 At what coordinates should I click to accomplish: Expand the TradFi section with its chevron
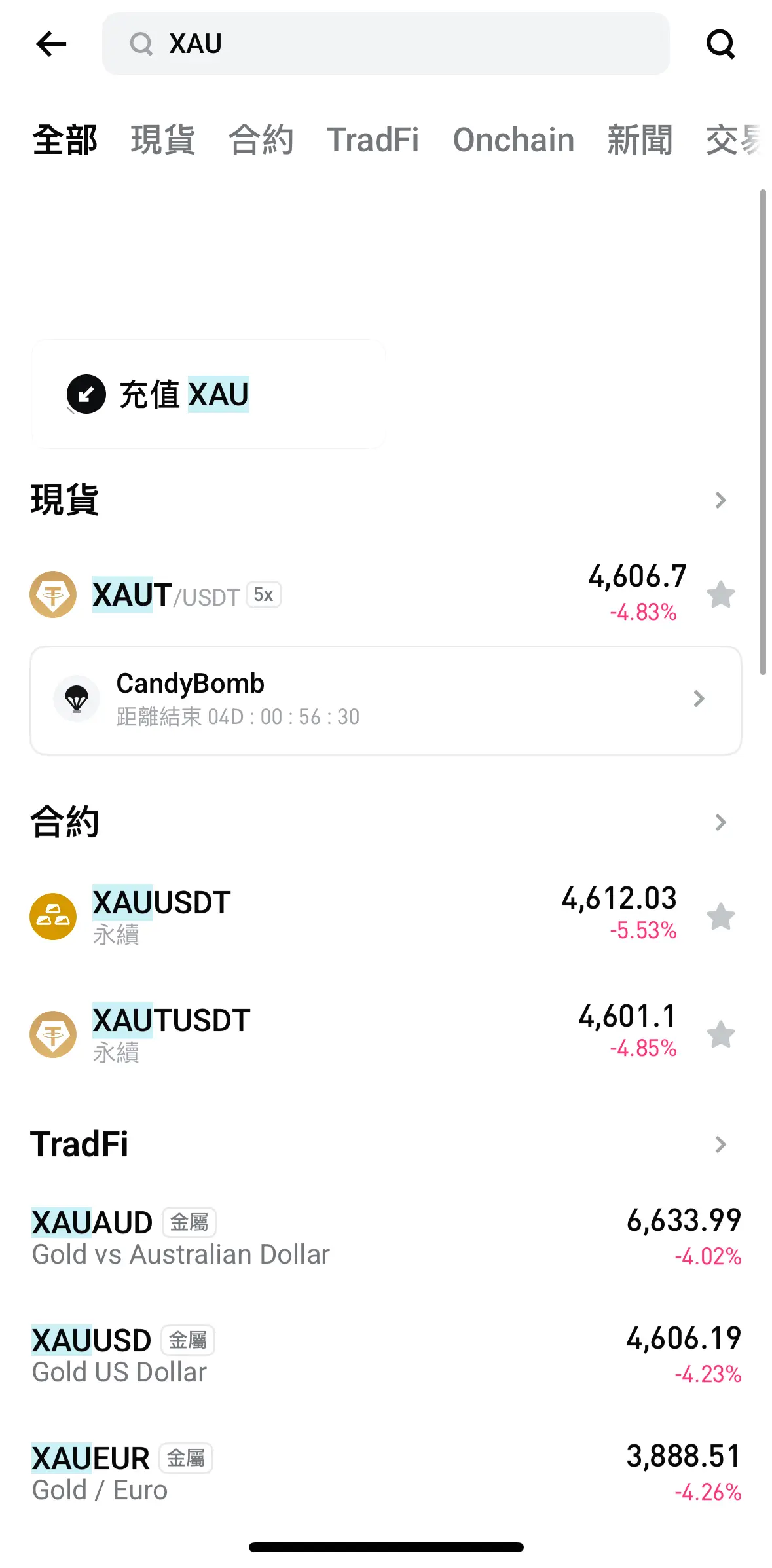720,1144
